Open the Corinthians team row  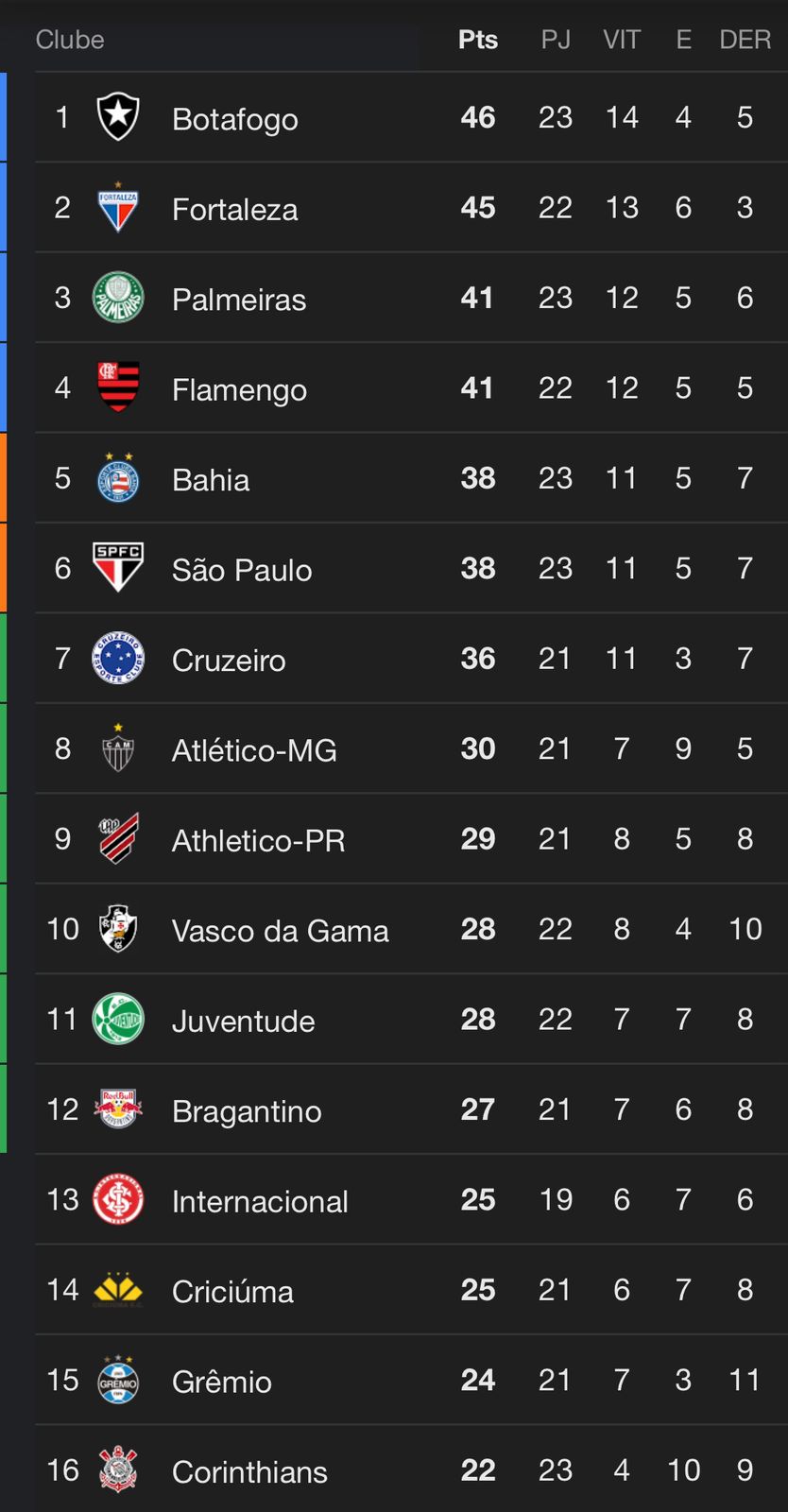pyautogui.click(x=411, y=1469)
